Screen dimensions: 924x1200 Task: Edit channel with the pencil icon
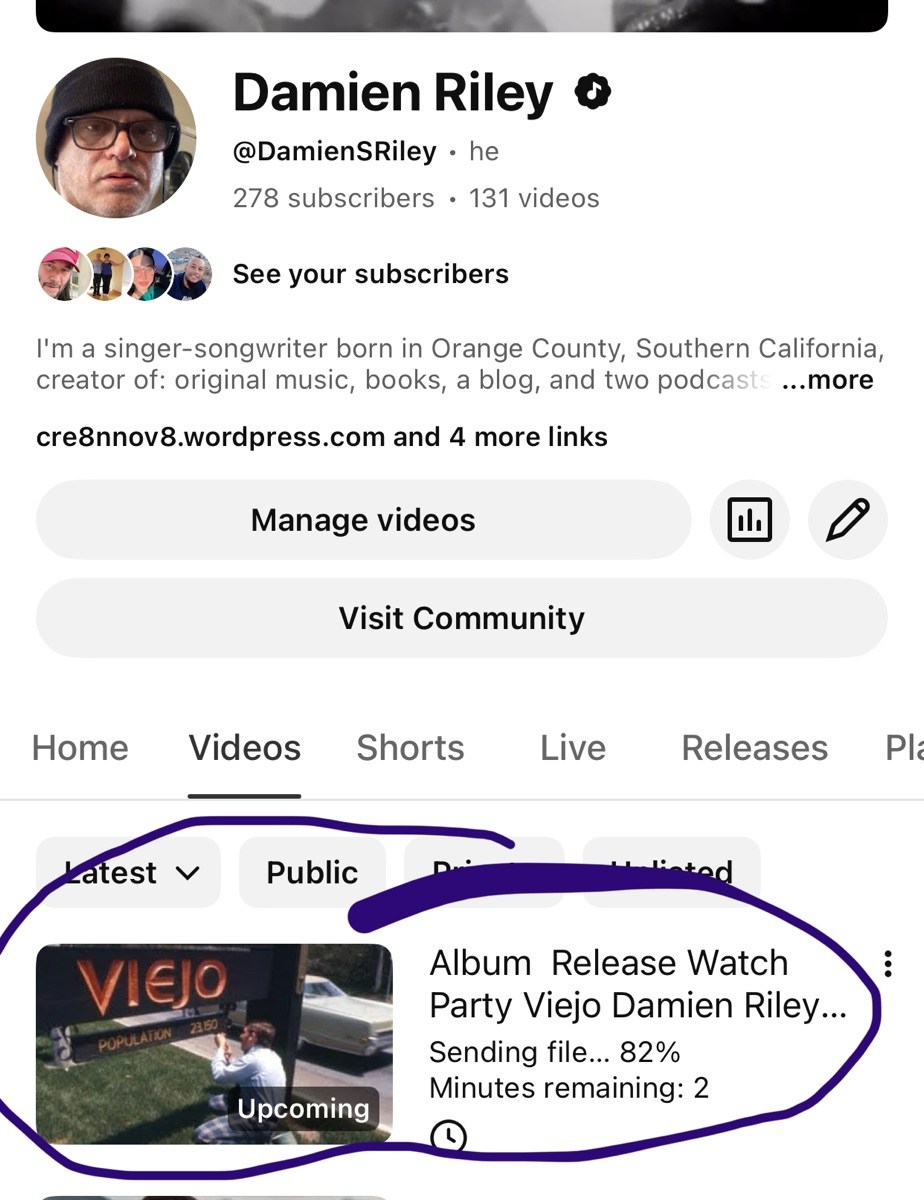tap(847, 520)
